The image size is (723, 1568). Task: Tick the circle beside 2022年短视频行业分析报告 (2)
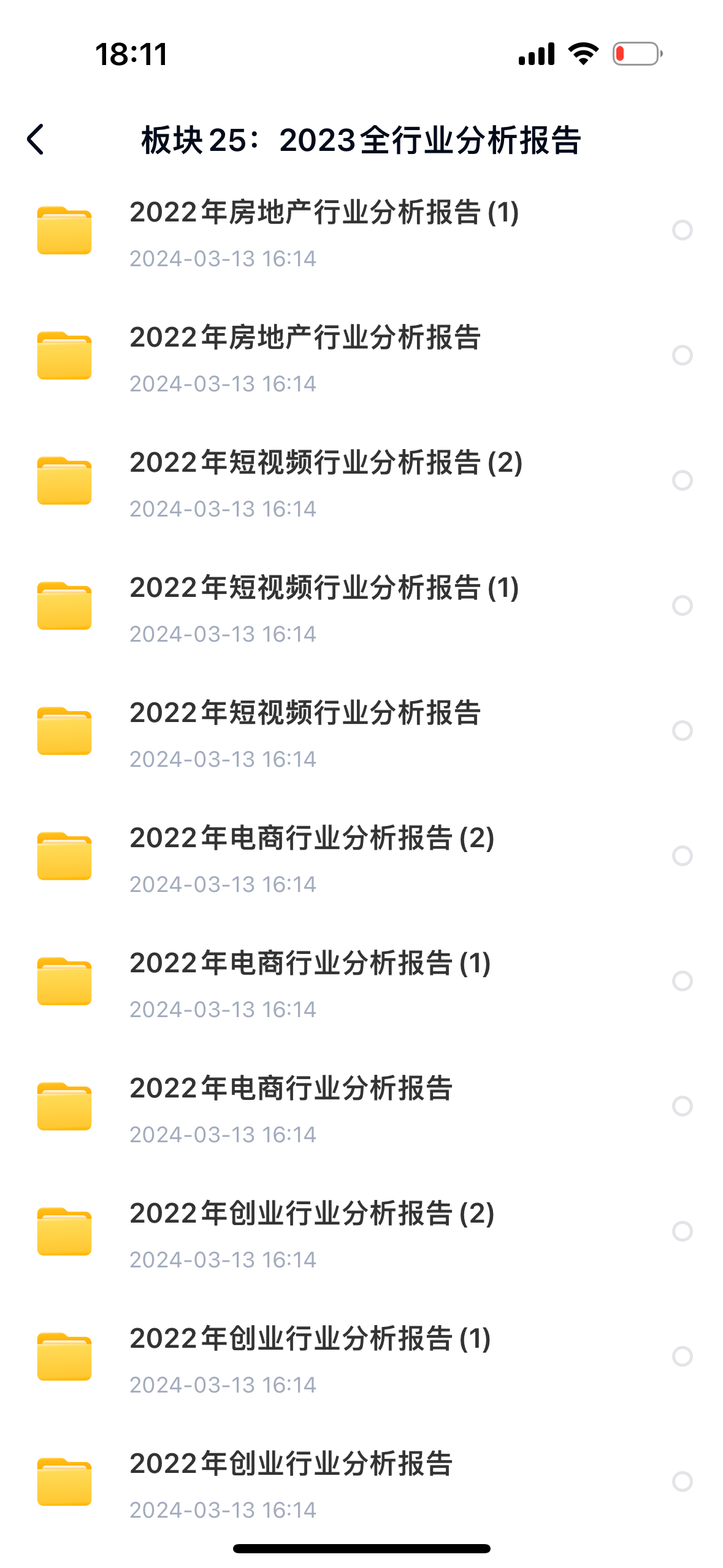click(682, 480)
